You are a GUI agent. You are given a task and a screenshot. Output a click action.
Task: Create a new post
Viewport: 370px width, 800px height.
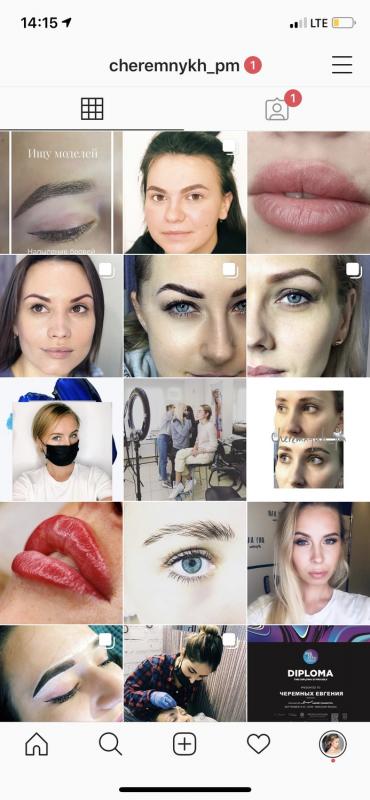click(x=185, y=744)
